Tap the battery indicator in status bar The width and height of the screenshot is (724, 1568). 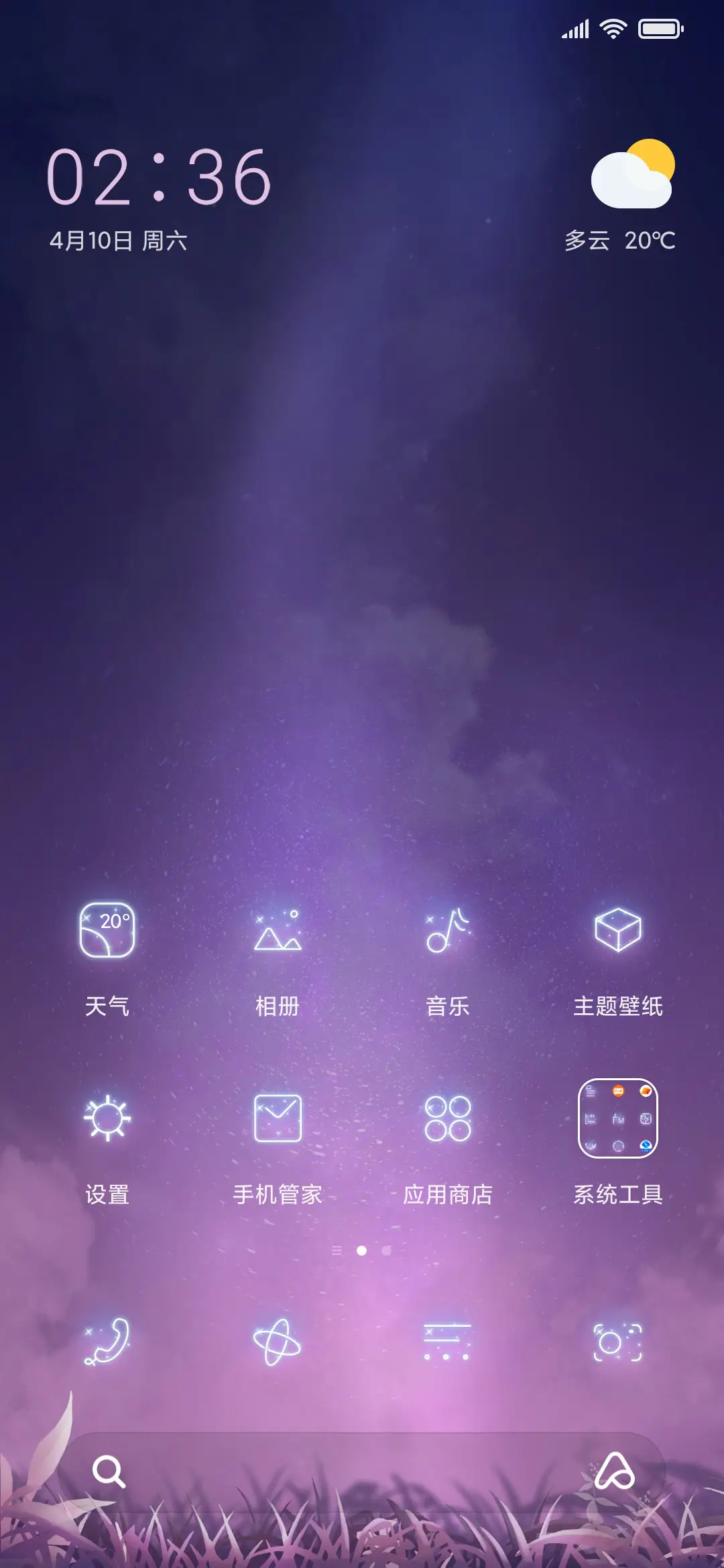659,27
